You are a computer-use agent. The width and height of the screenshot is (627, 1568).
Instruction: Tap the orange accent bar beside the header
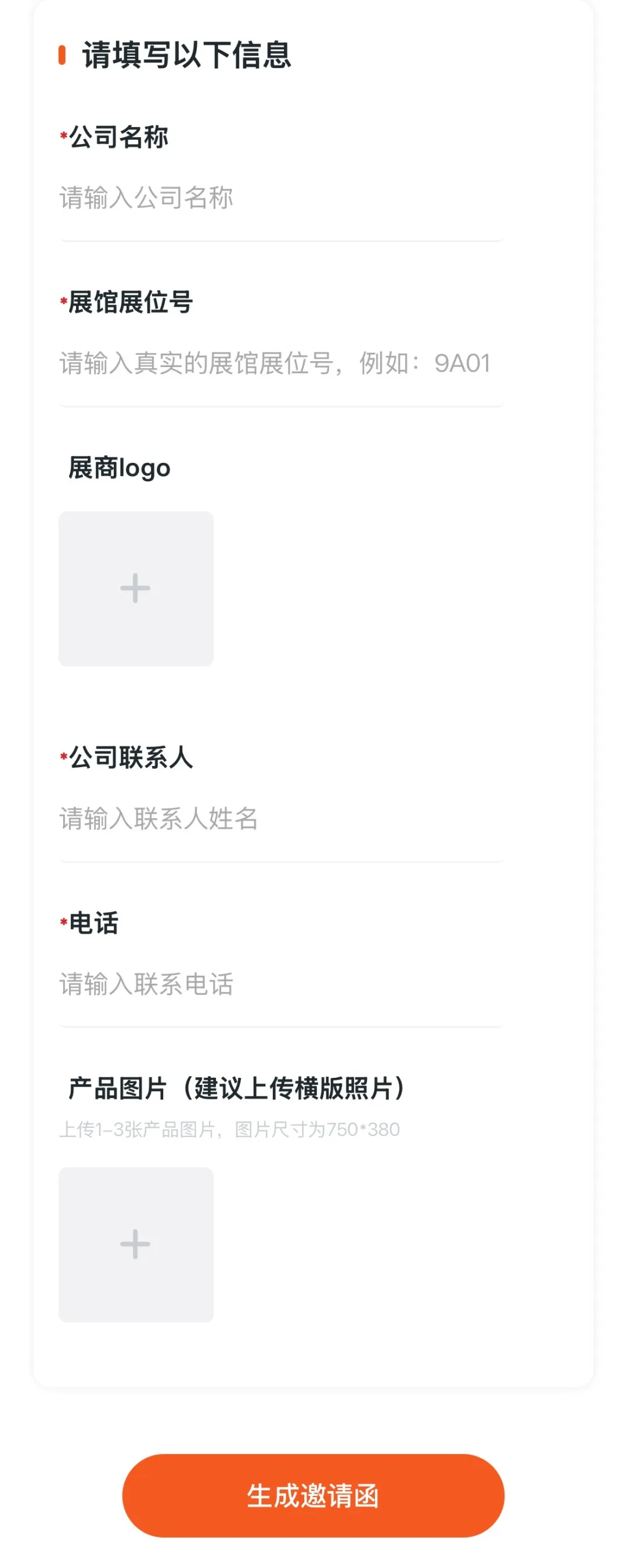(x=61, y=56)
